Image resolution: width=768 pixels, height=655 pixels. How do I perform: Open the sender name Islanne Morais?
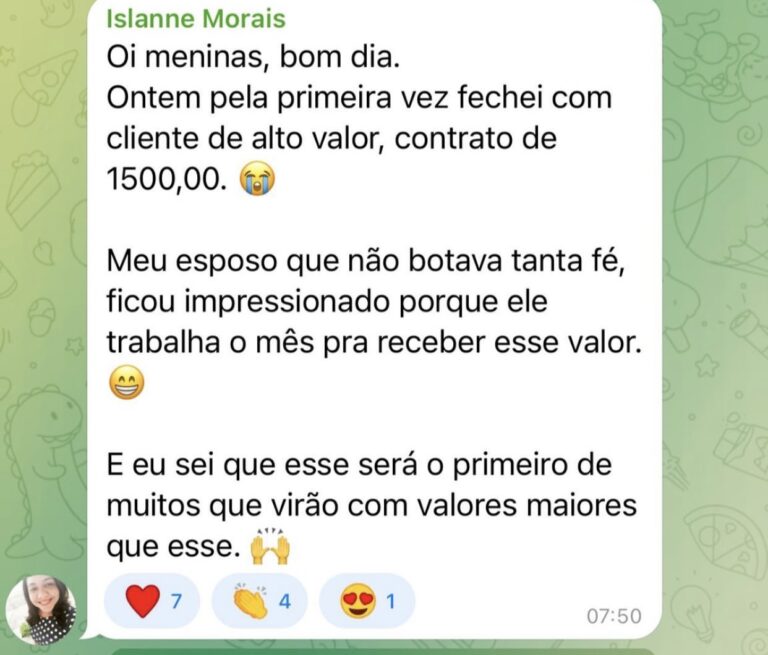tap(195, 19)
